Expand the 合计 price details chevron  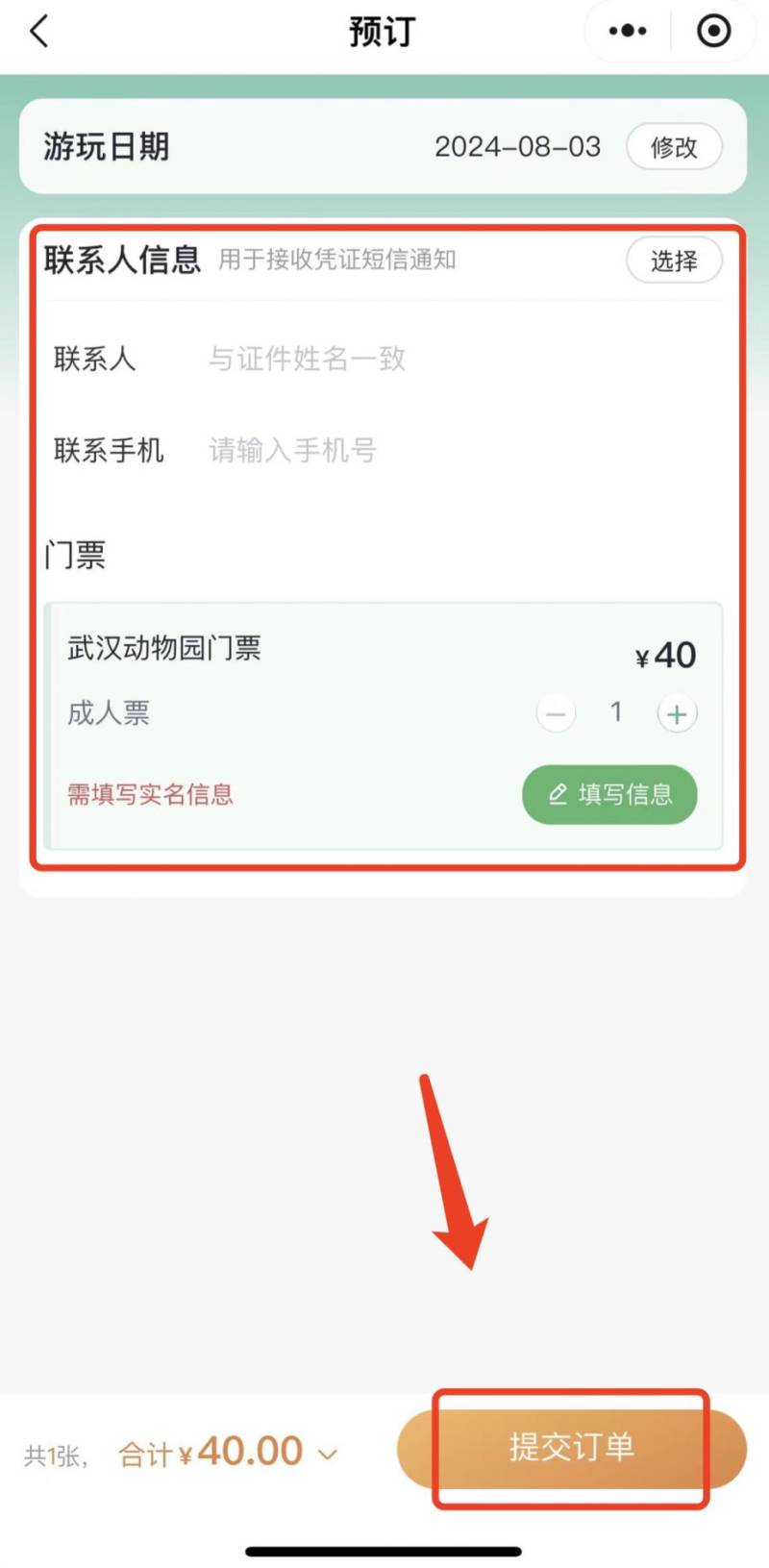point(328,1455)
